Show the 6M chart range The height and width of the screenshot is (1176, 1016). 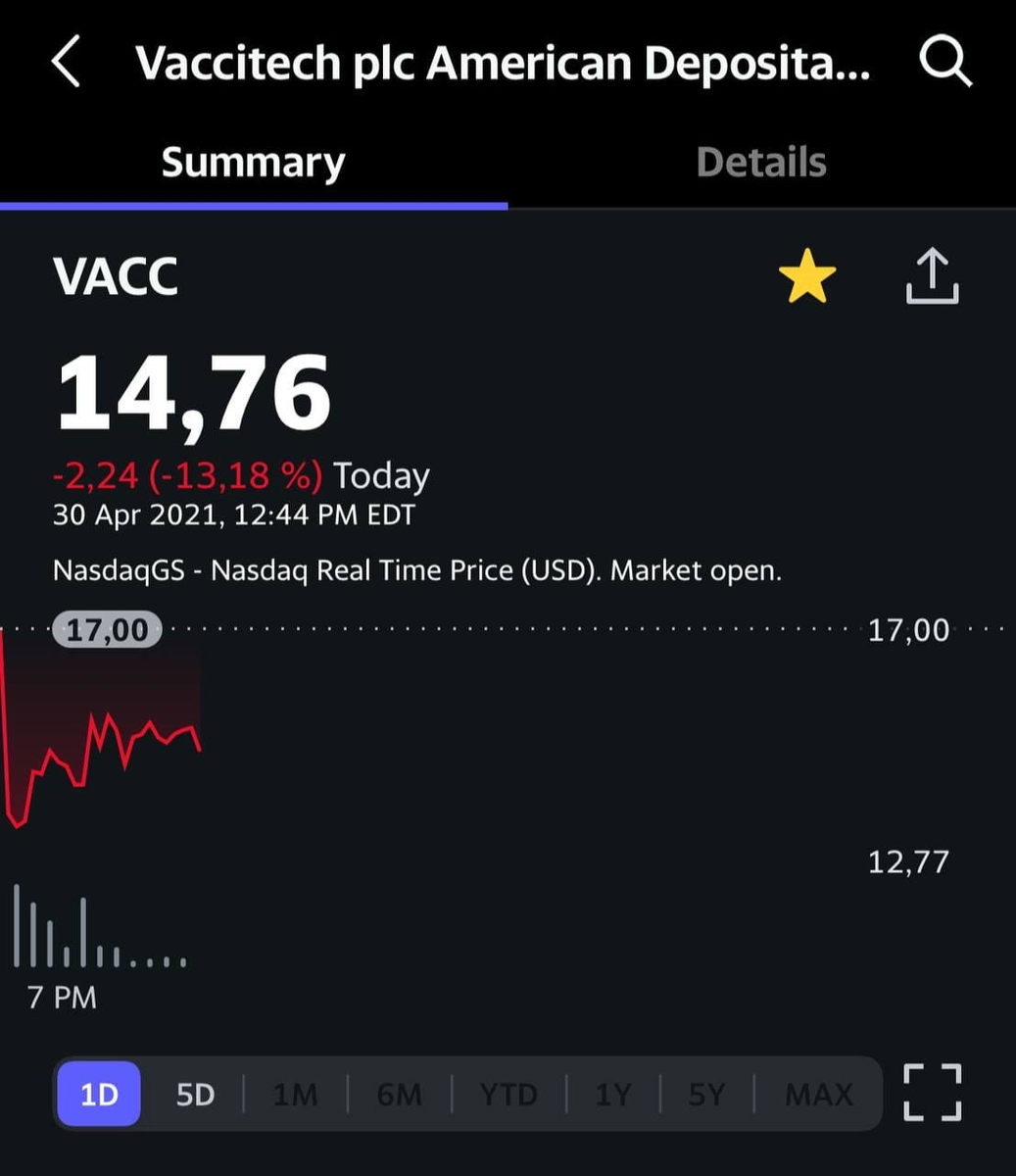pyautogui.click(x=399, y=1094)
